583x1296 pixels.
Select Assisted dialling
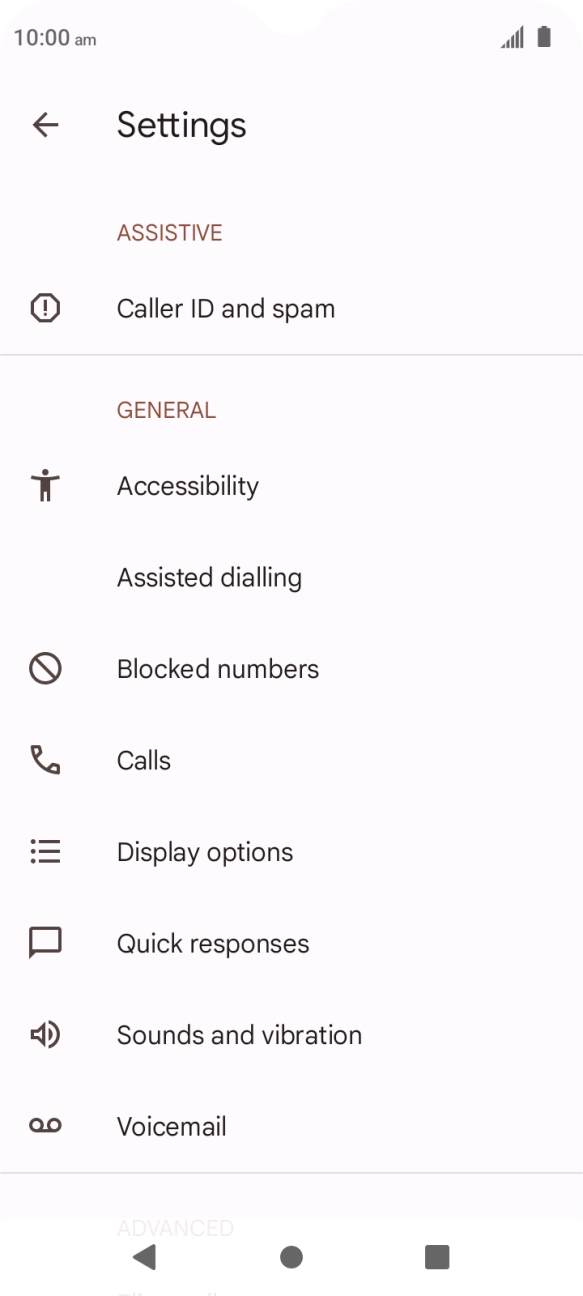click(291, 578)
